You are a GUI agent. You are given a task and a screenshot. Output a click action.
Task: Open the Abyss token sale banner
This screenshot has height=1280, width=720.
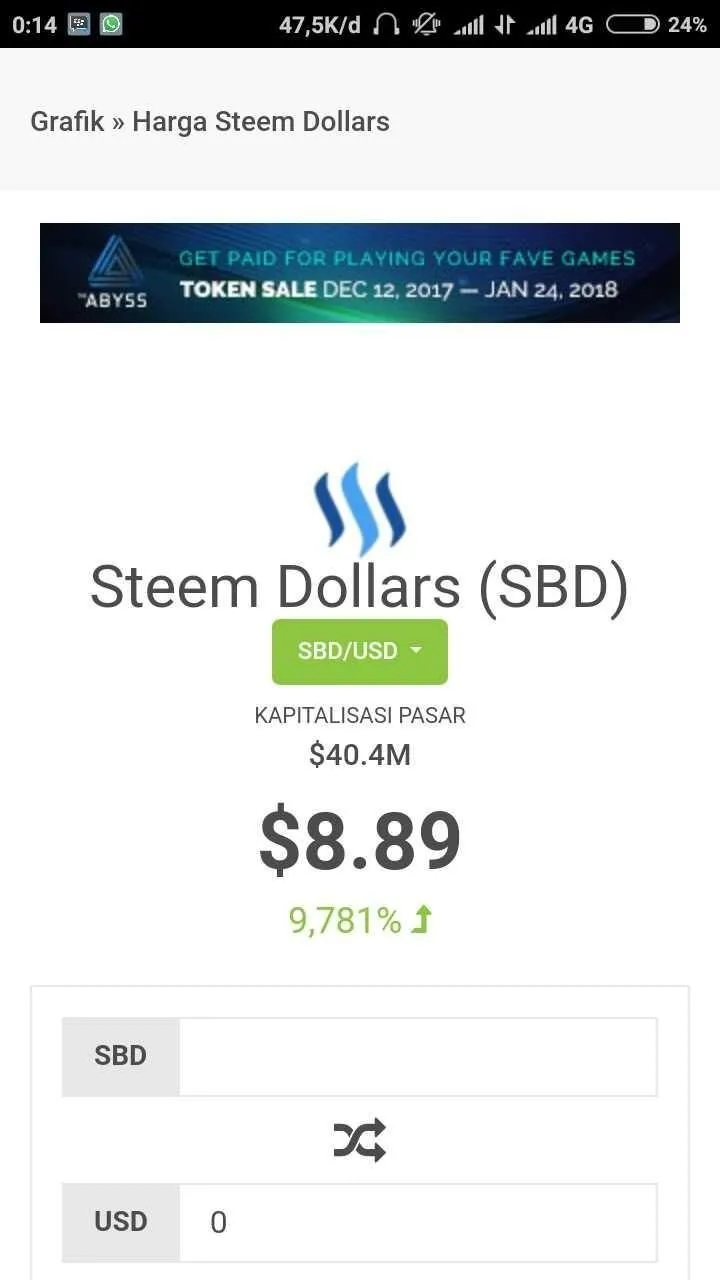point(360,273)
